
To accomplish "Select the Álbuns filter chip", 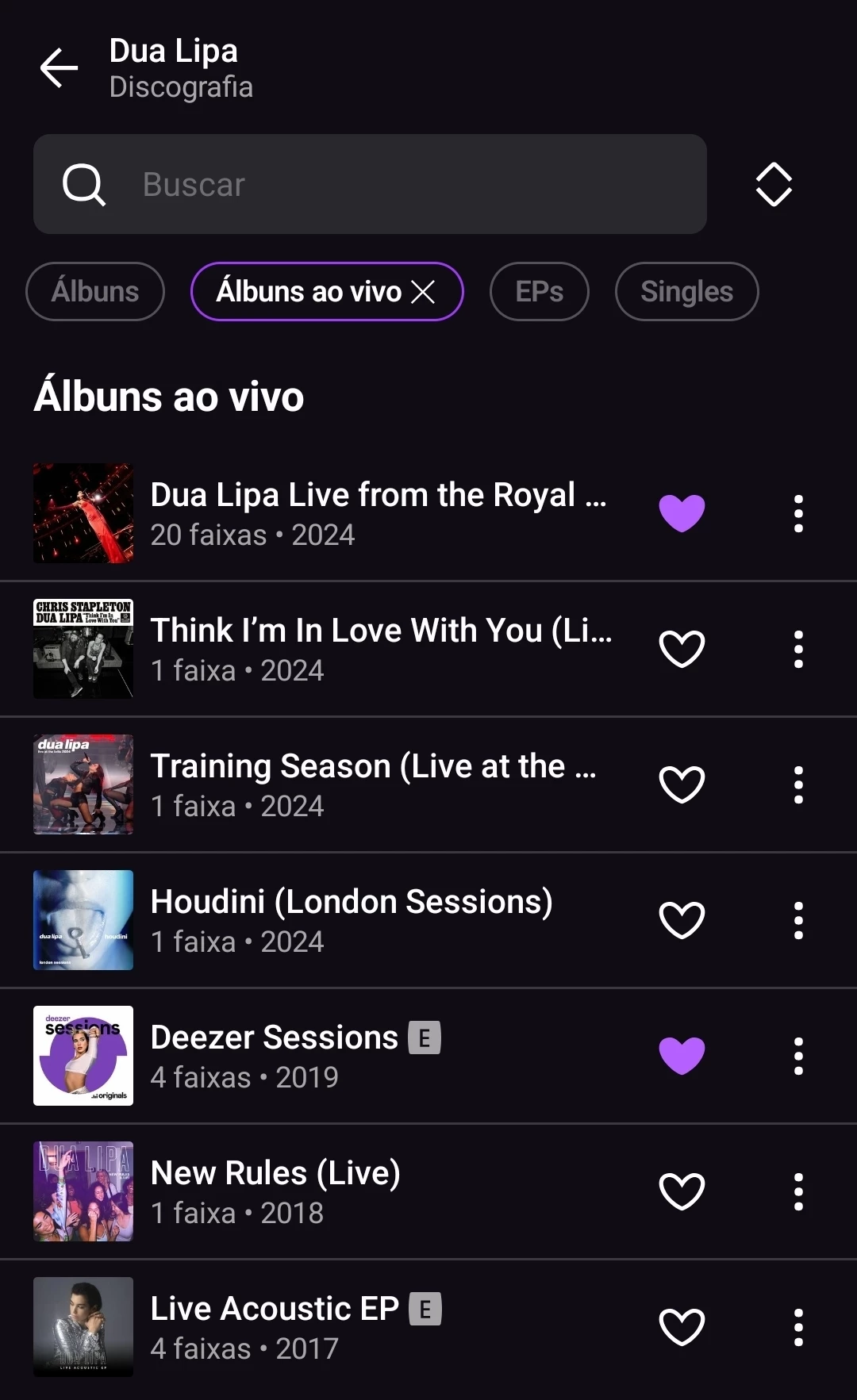I will (95, 291).
